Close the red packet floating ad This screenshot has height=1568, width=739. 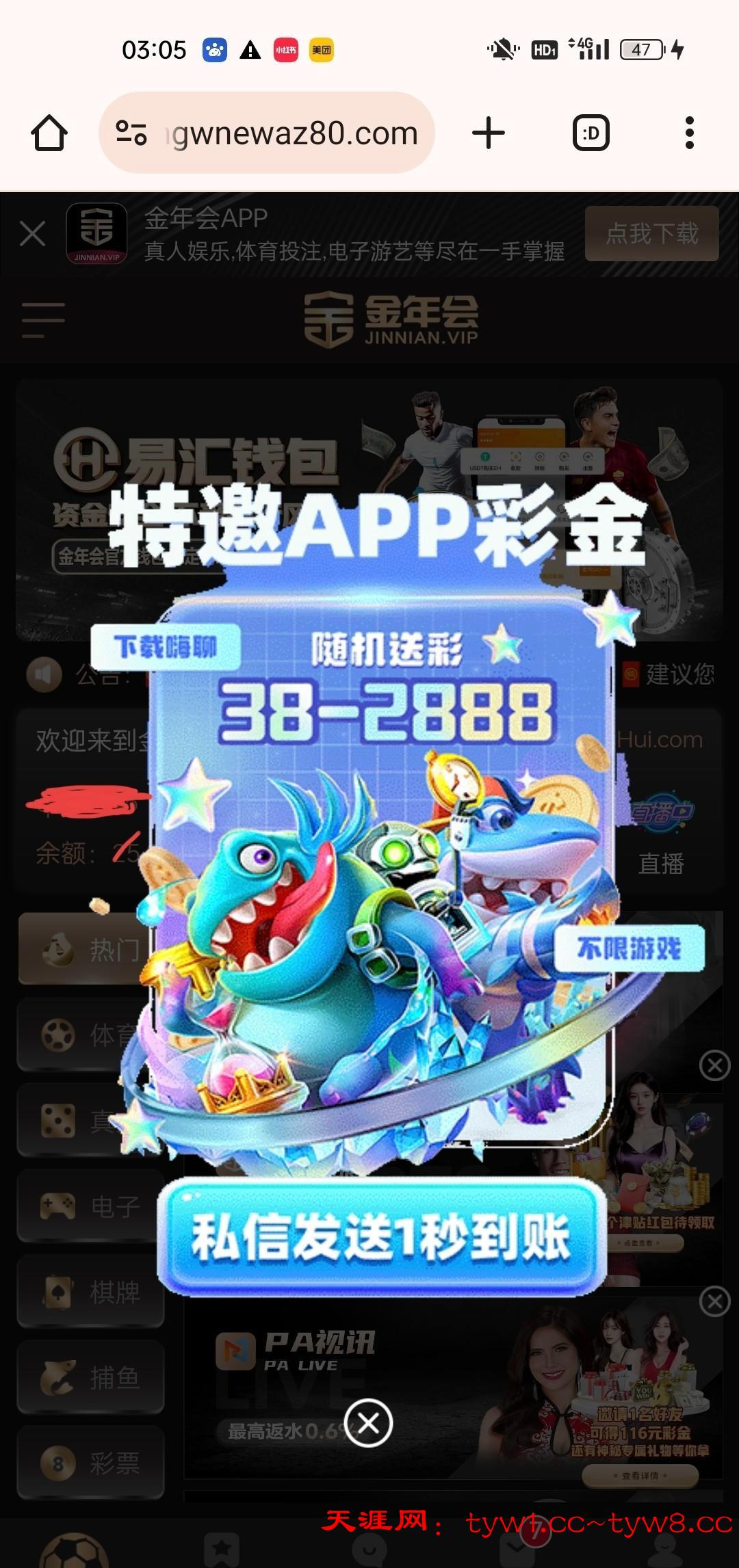point(715,1065)
